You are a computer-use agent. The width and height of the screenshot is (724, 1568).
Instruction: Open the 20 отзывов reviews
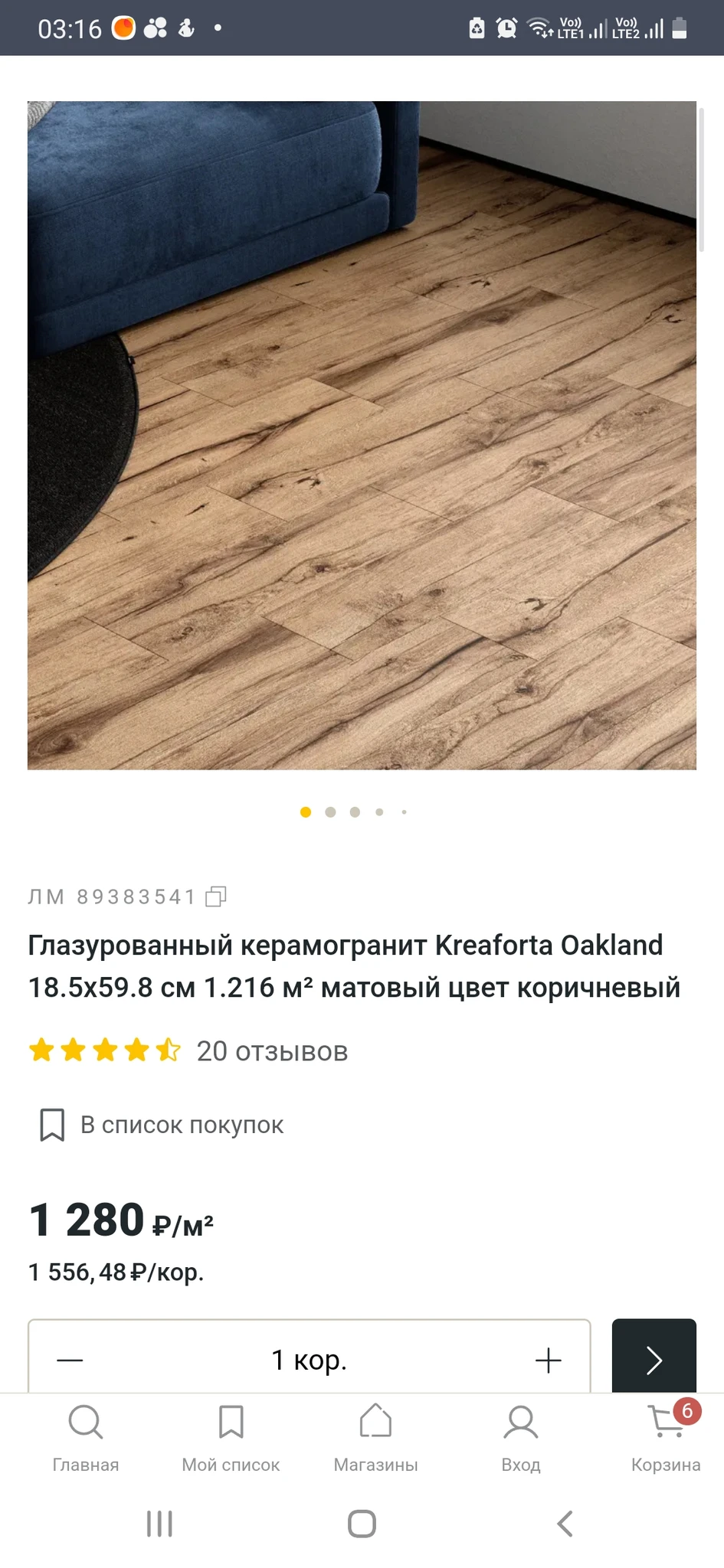pos(272,1051)
